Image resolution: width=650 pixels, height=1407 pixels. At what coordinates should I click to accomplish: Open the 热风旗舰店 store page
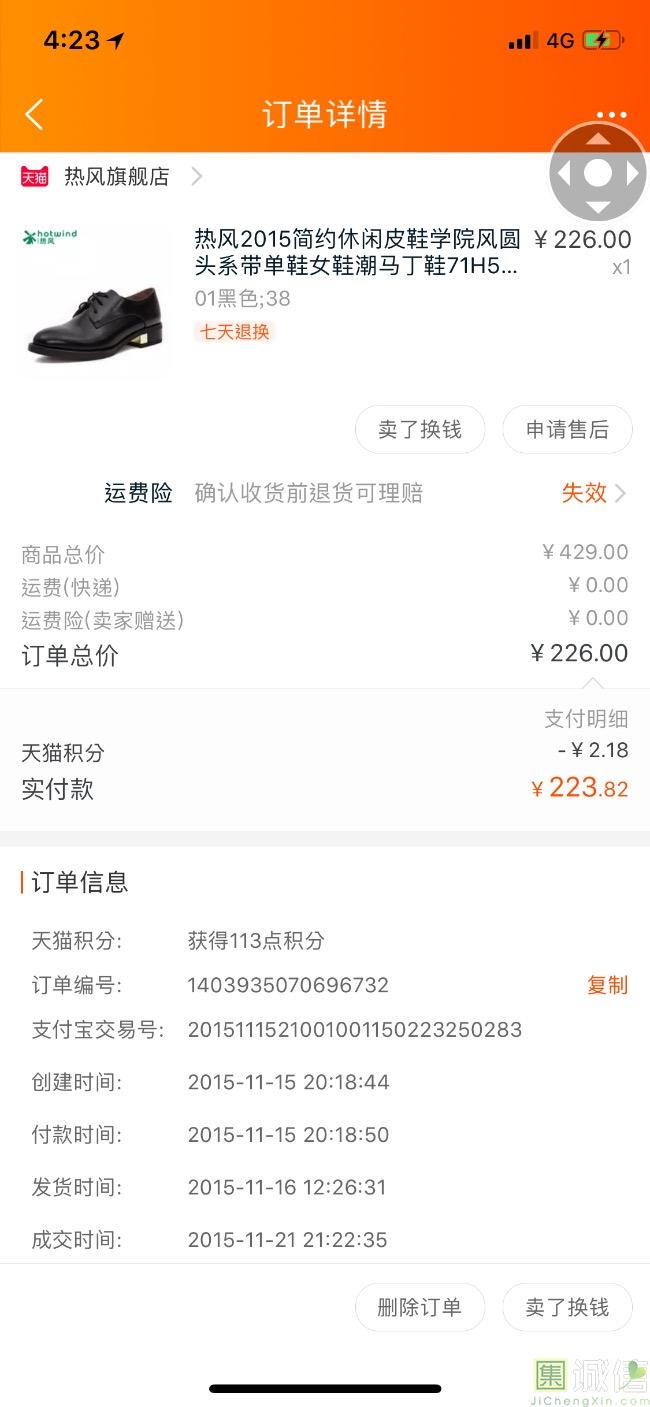[x=117, y=177]
